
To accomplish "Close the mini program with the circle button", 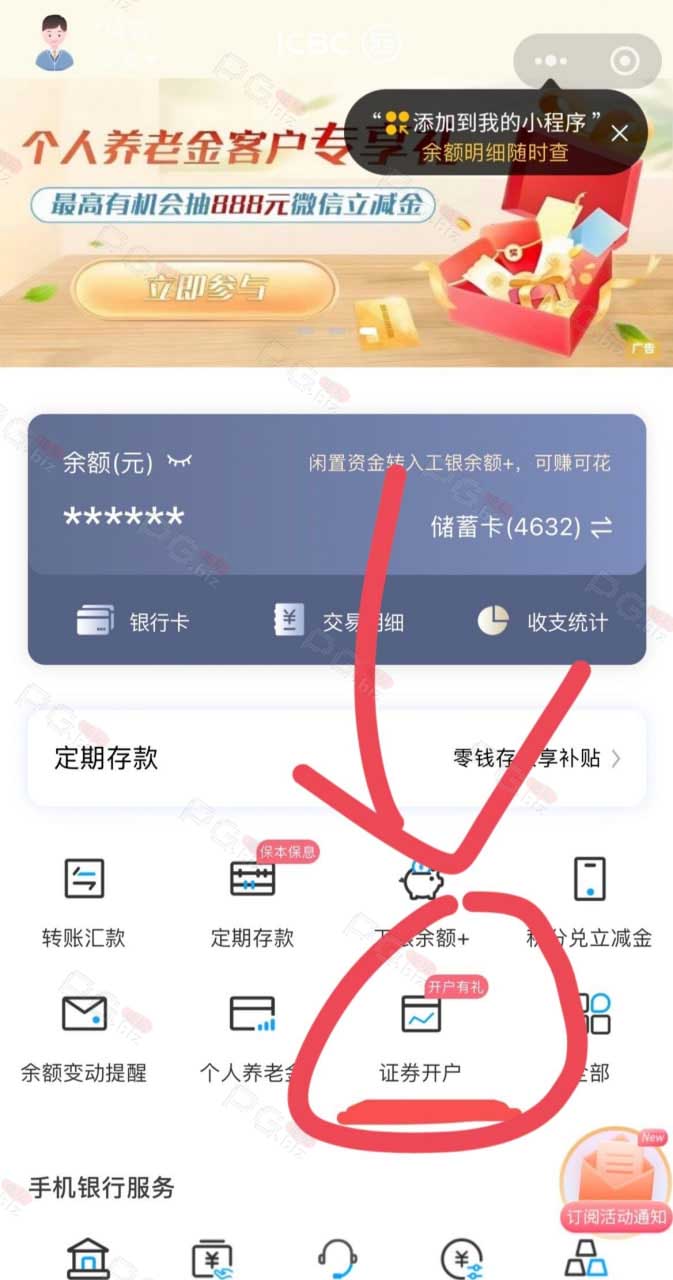I will tap(626, 61).
